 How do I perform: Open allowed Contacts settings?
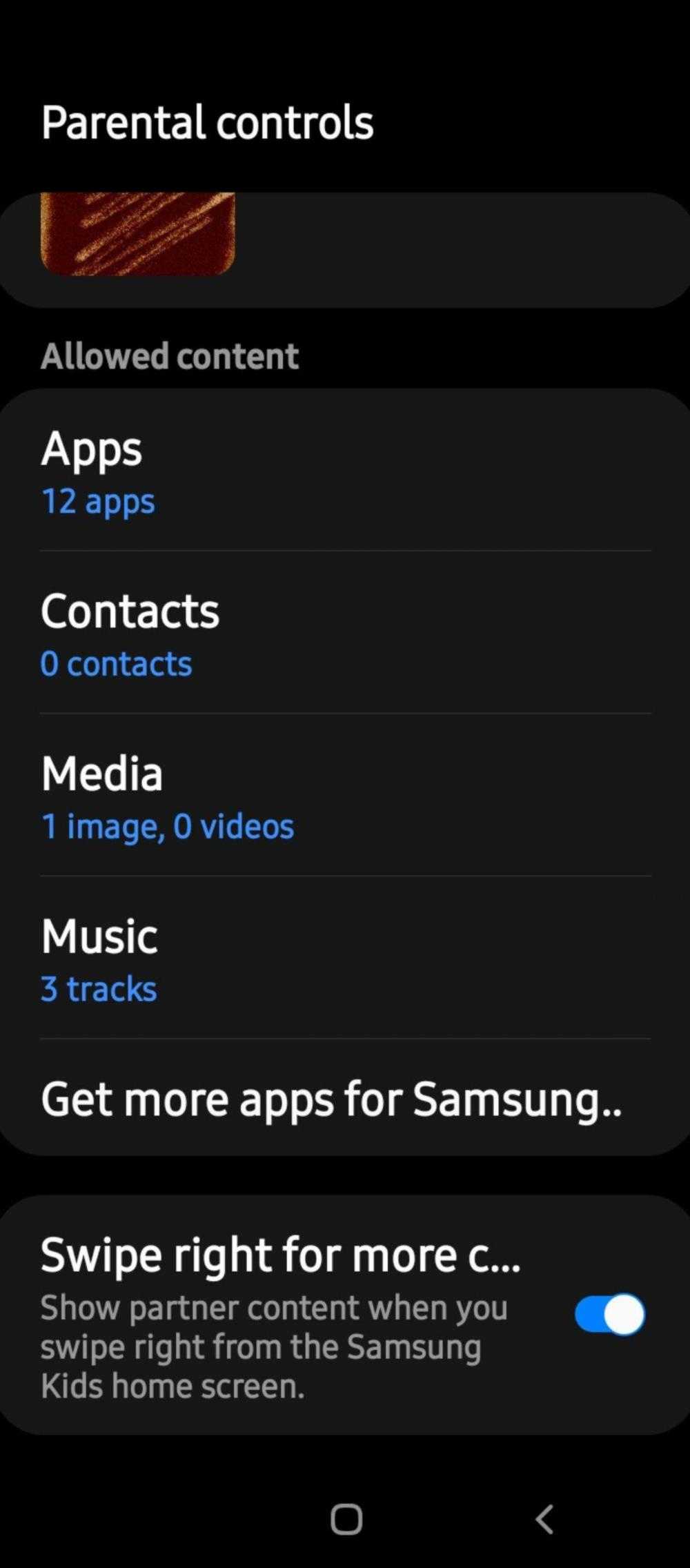[345, 635]
